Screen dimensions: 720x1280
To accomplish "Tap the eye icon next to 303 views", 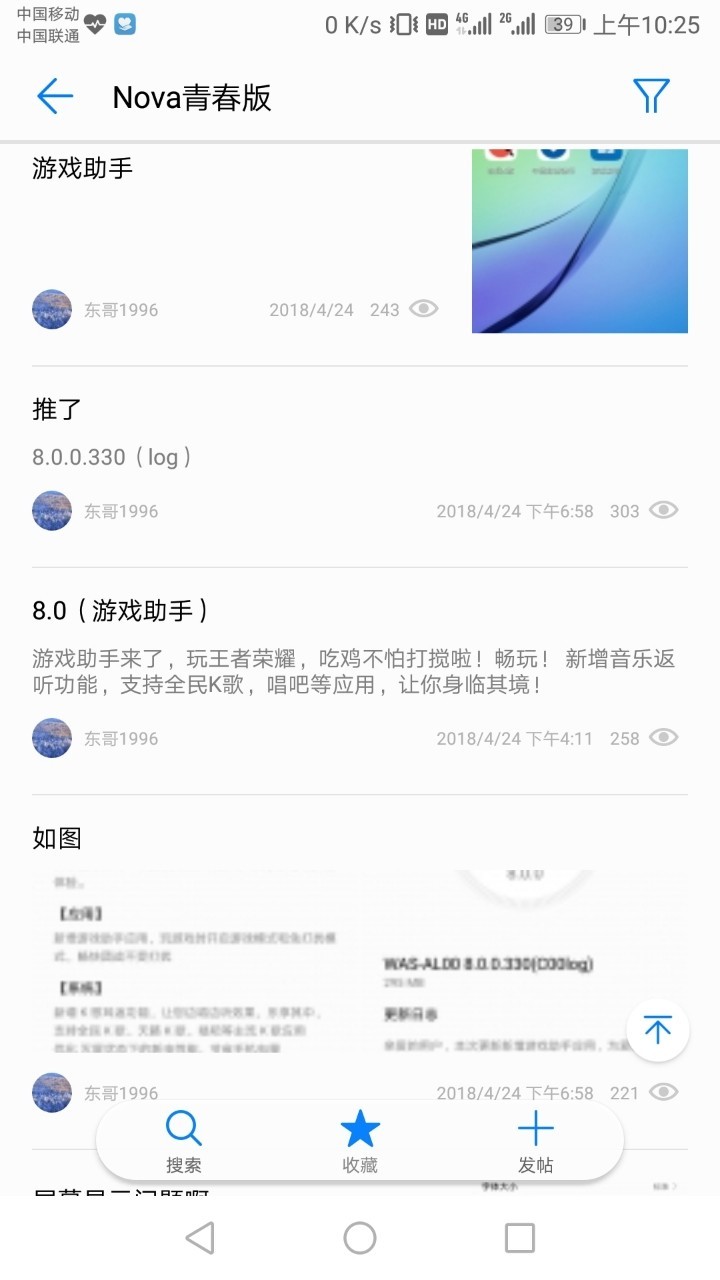I will [663, 511].
